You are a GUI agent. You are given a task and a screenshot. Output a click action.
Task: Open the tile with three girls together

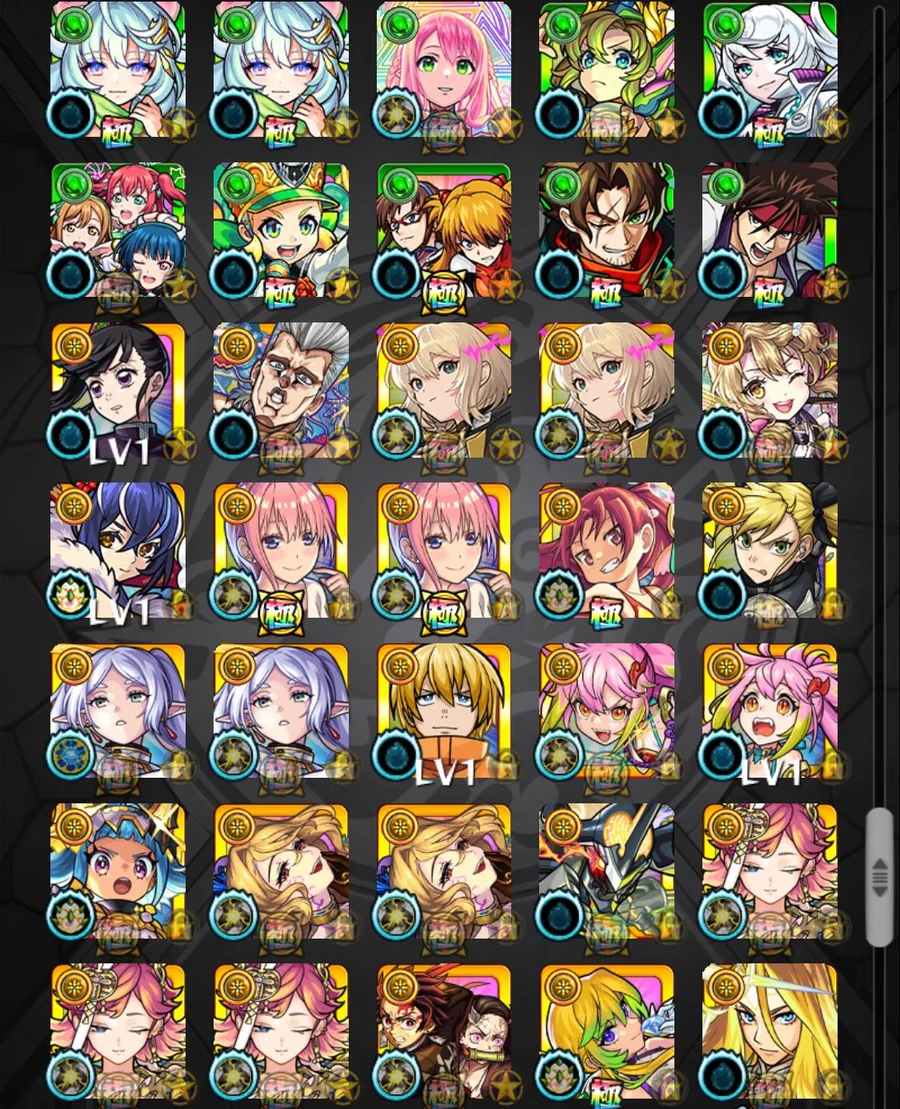point(118,231)
